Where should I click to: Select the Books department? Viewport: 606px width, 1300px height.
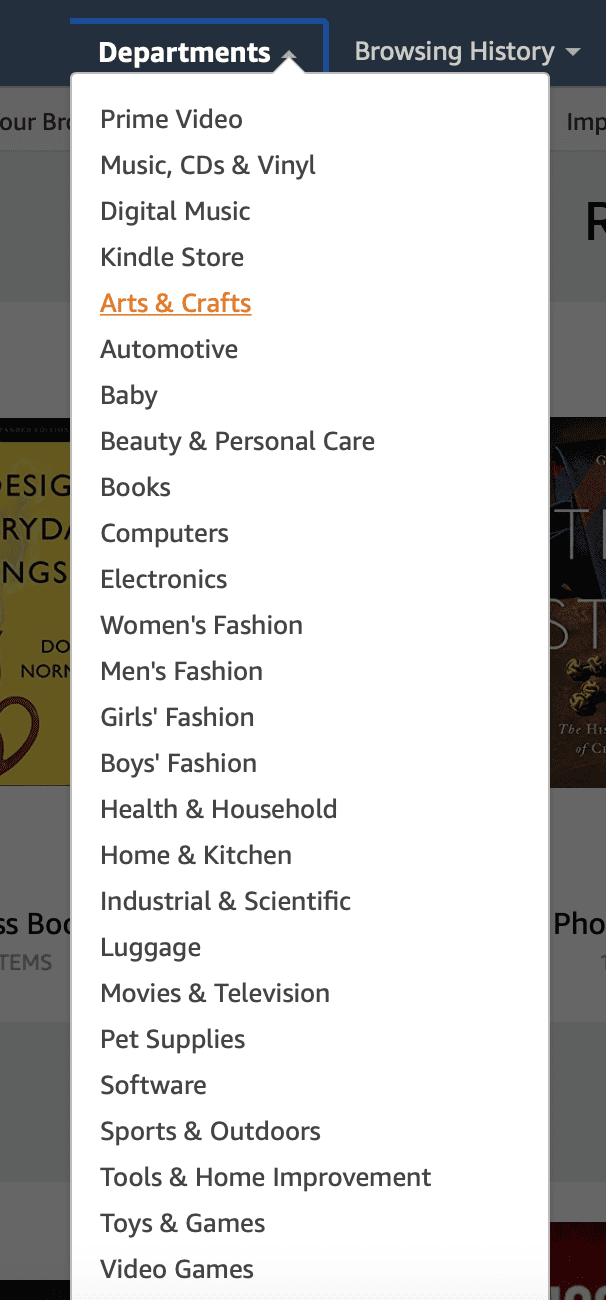click(x=135, y=487)
